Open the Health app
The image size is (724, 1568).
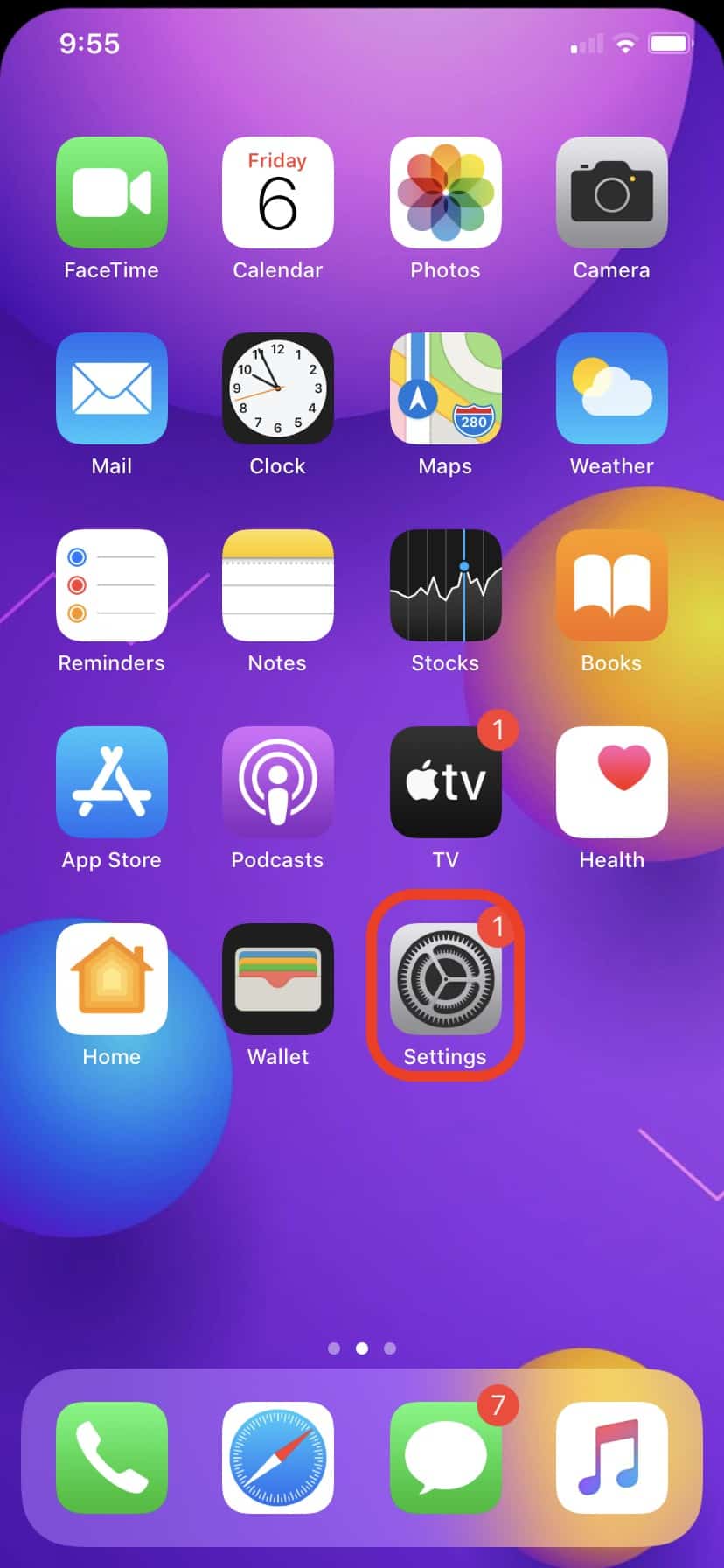coord(611,782)
